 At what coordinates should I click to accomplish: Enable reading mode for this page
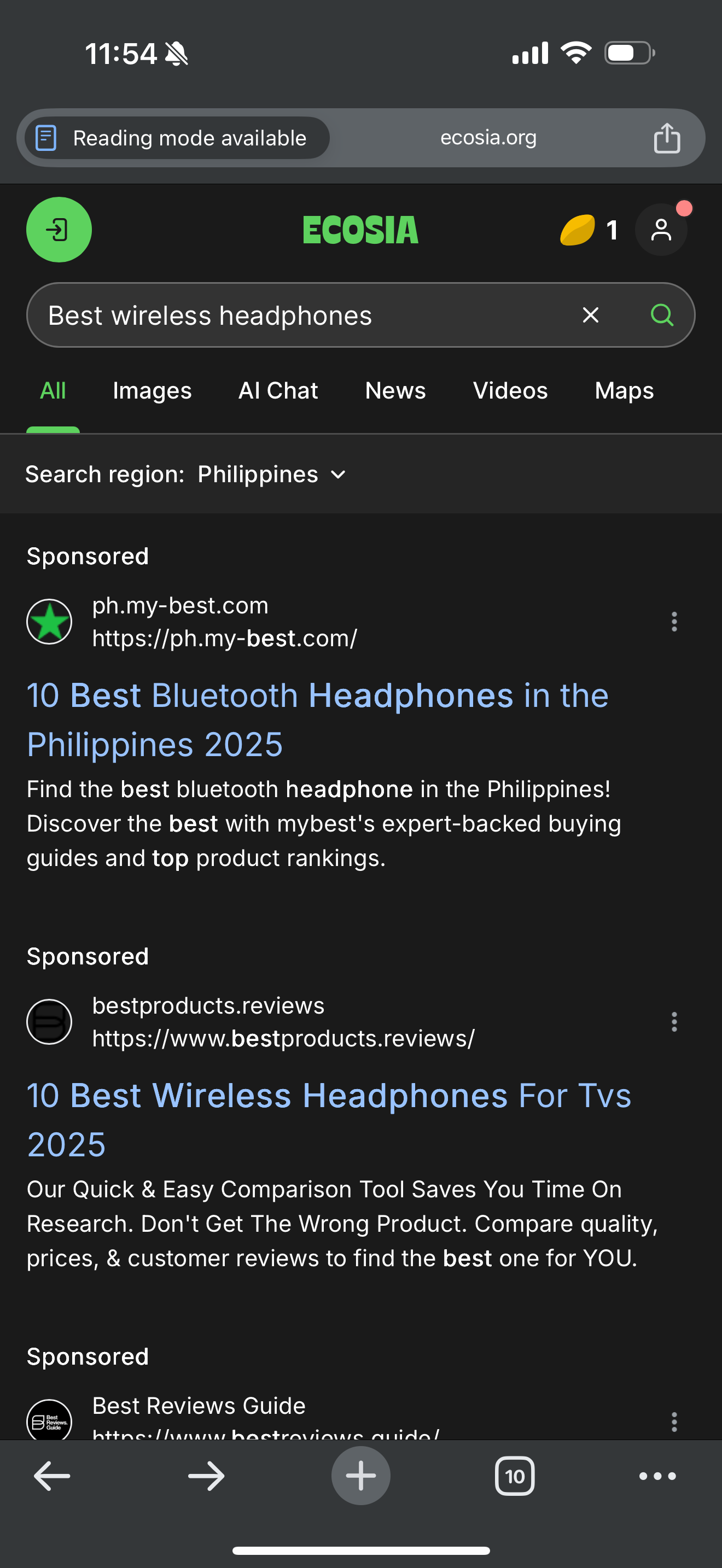click(177, 138)
